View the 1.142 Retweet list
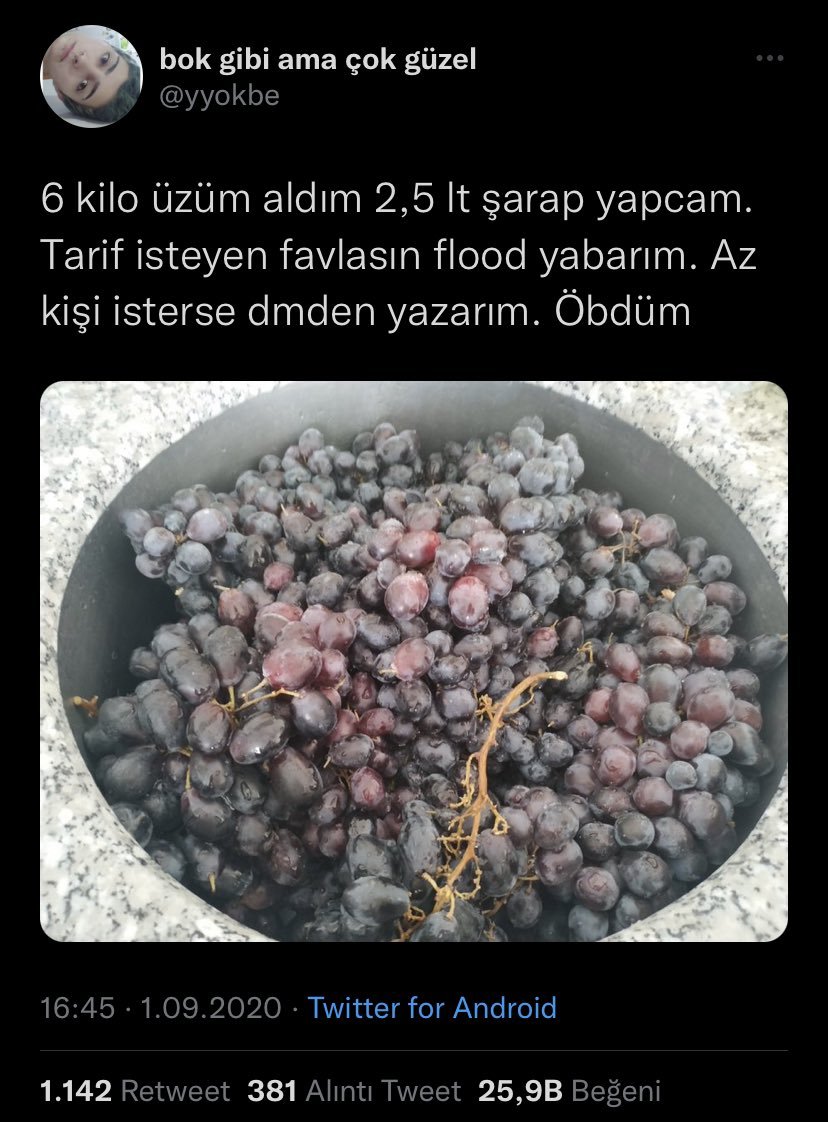 135,1091
